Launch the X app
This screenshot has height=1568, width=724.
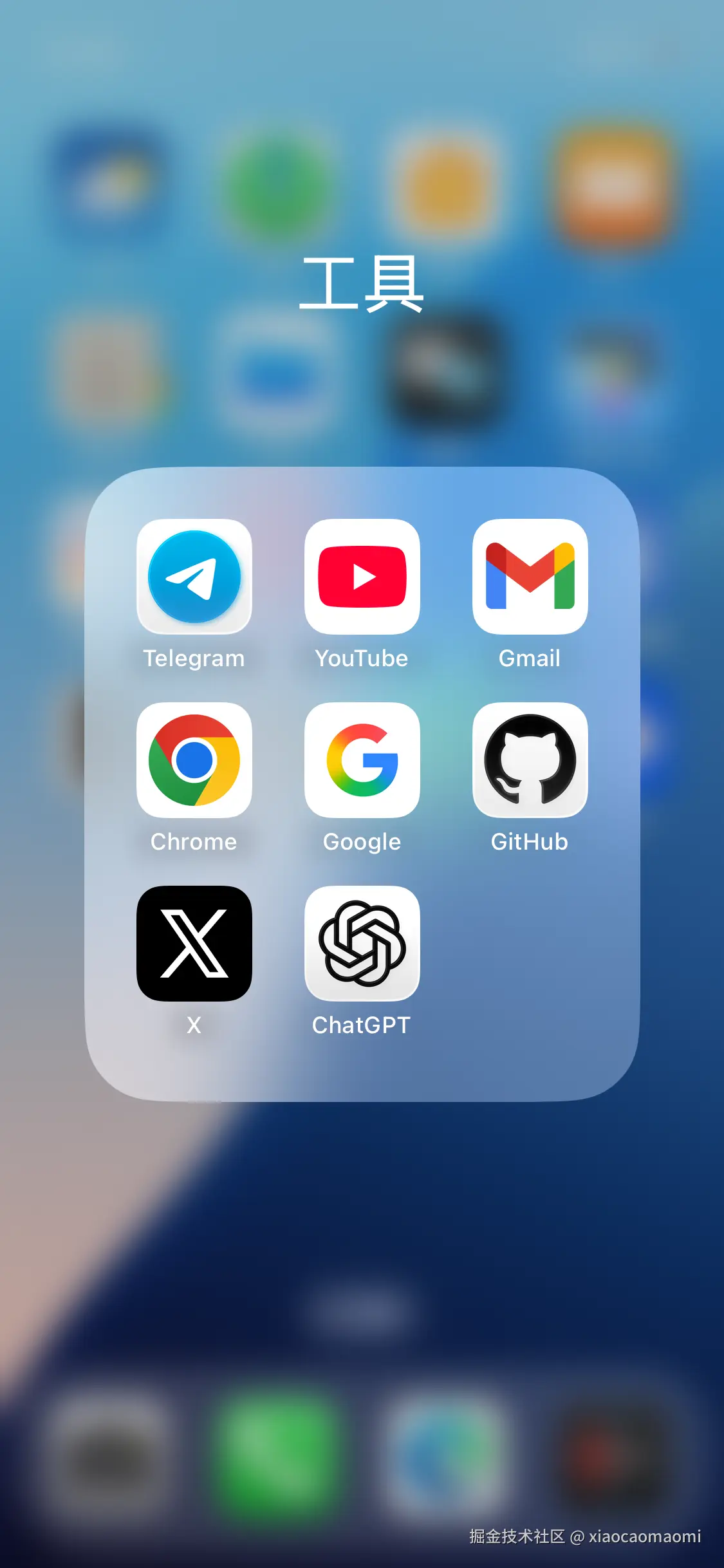(x=194, y=944)
